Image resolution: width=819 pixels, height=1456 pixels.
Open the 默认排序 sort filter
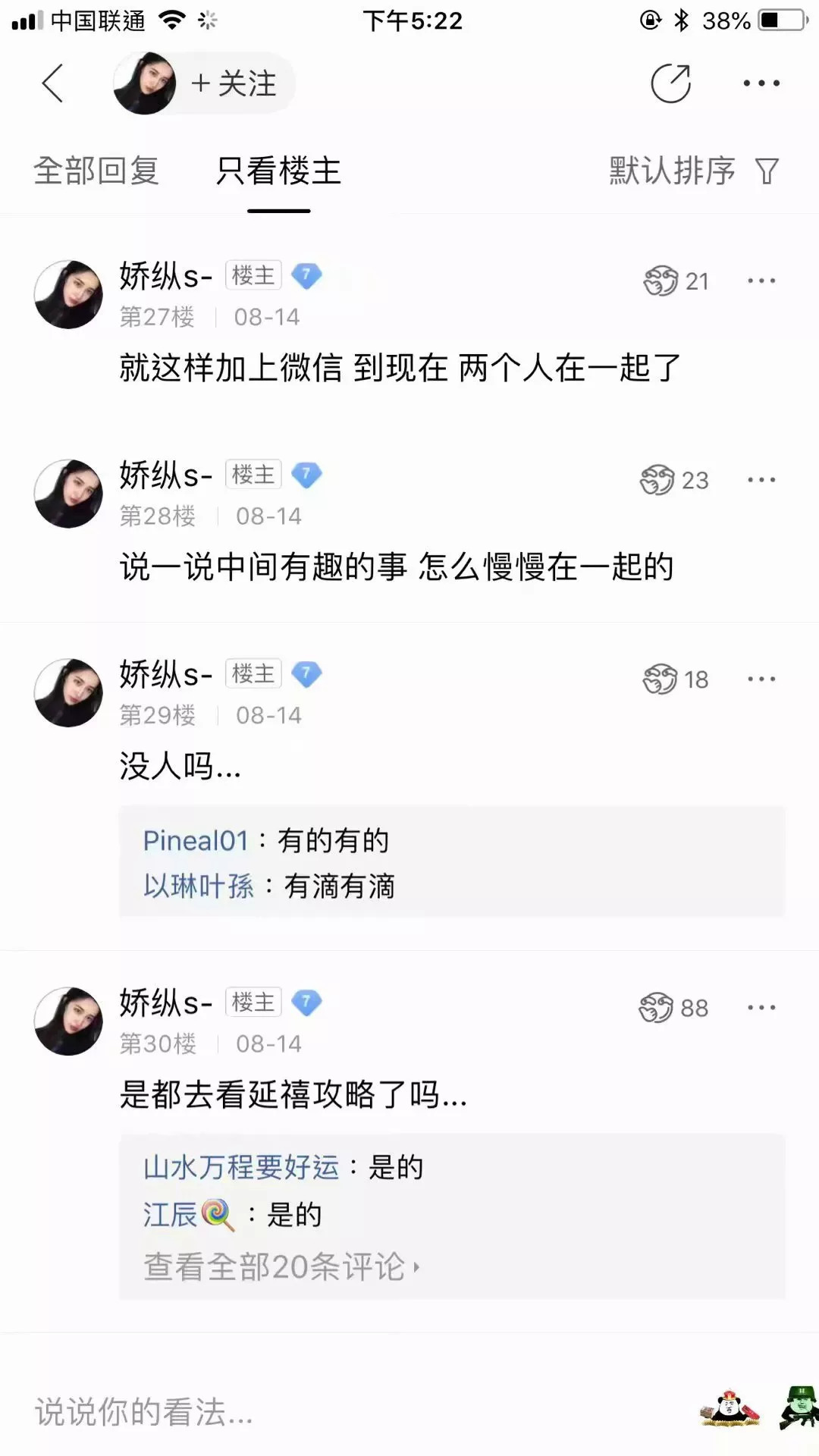[693, 171]
